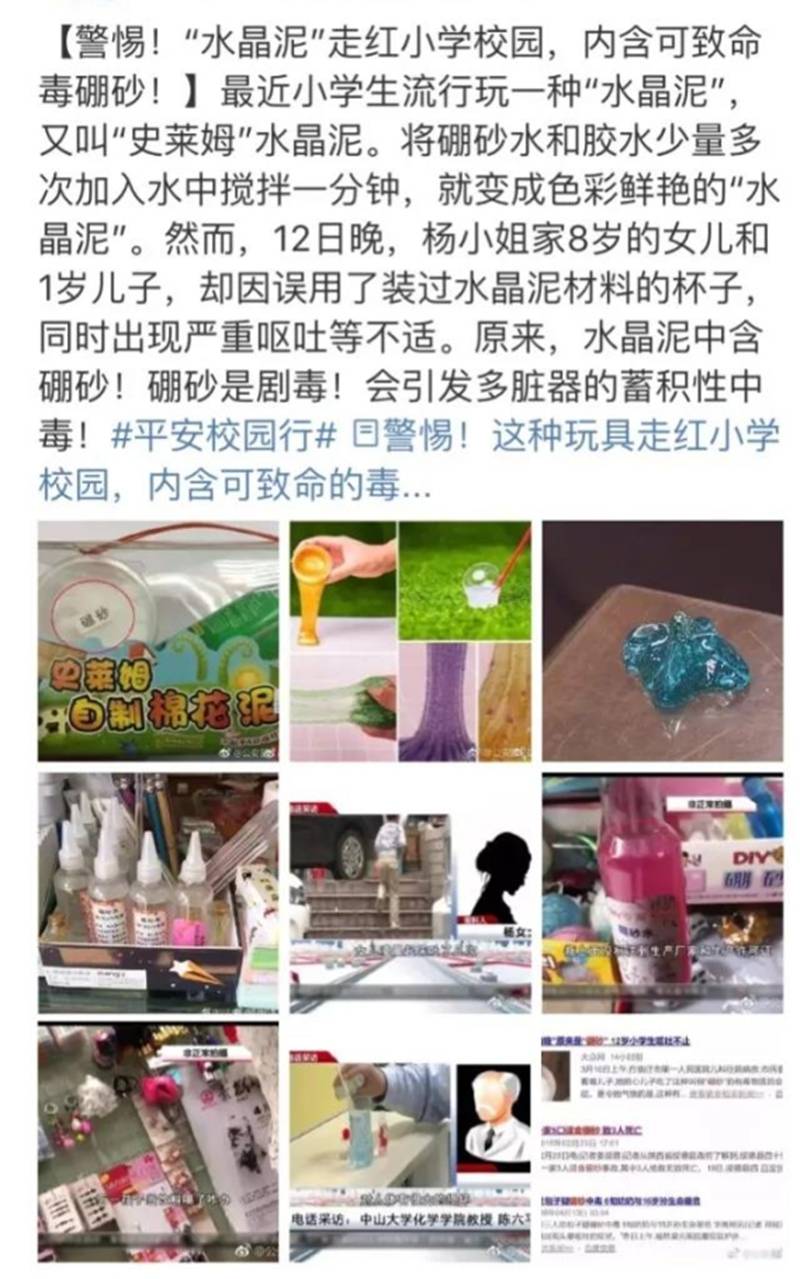View the craft supplies overhead photo
This screenshot has height=1279, width=800.
click(158, 1143)
